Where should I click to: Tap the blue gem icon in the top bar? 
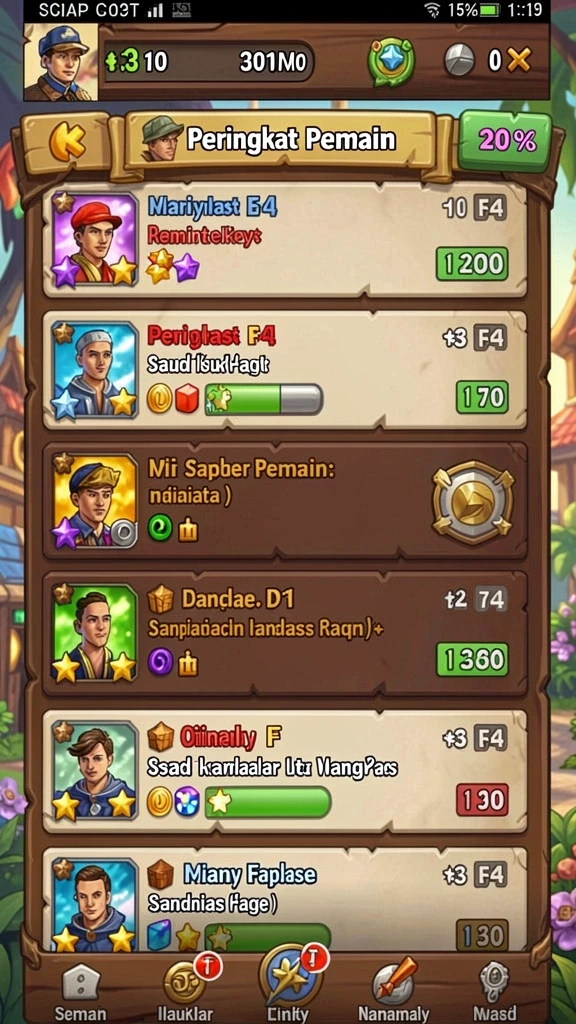coord(391,62)
